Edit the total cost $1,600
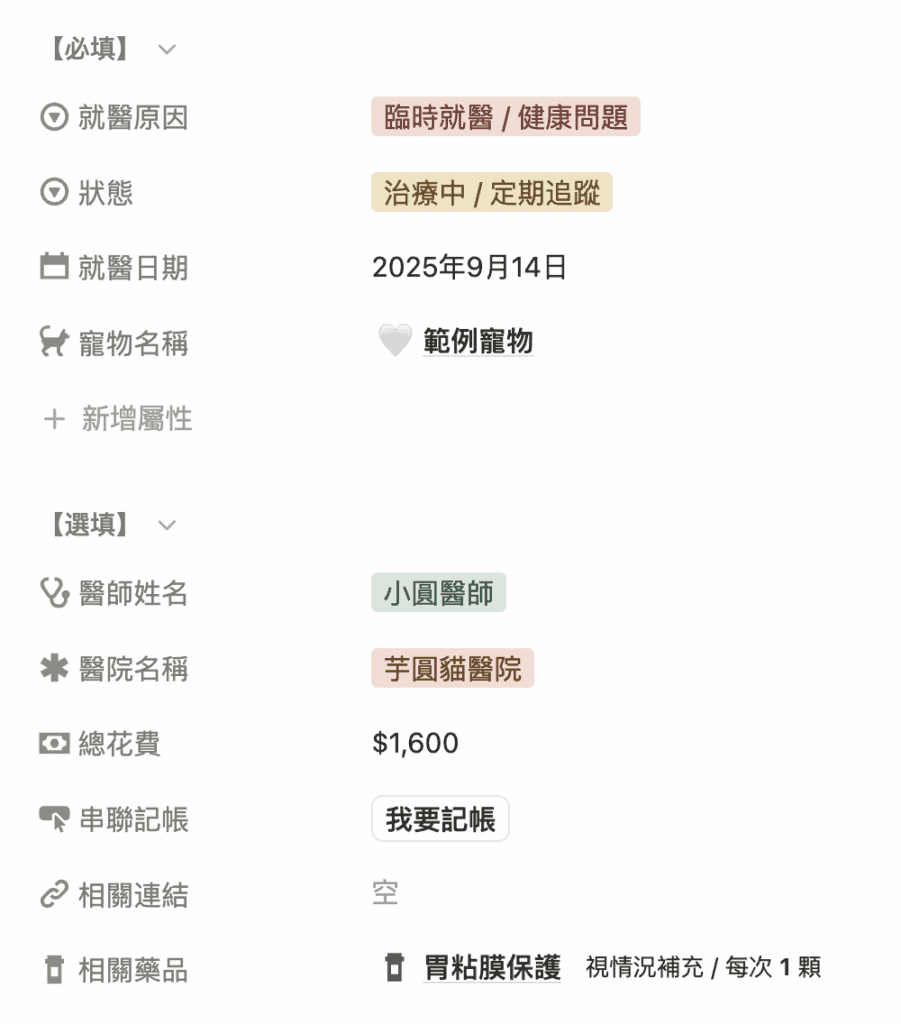This screenshot has width=901, height=1024. coord(415,744)
